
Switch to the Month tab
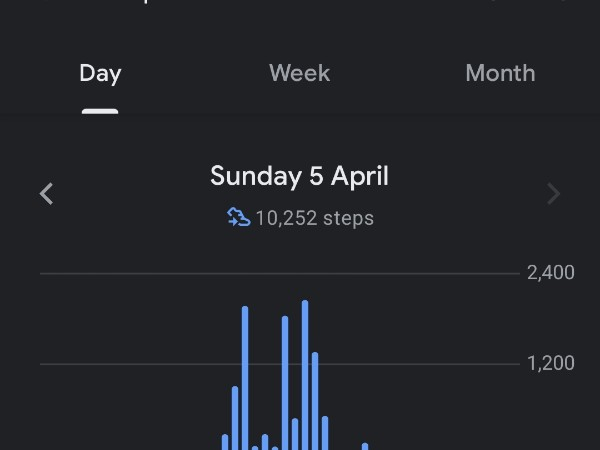click(x=500, y=74)
